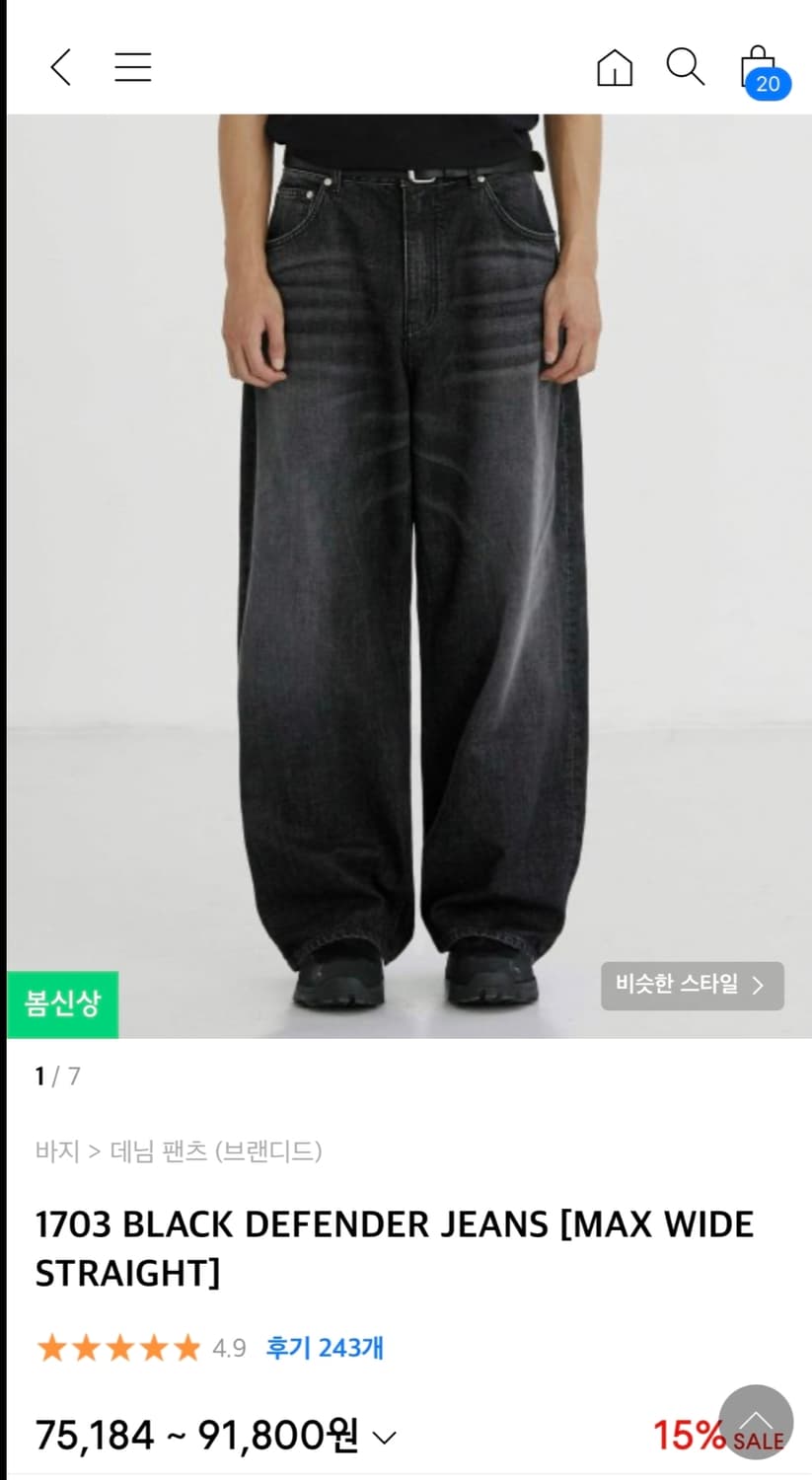Open the 243 reviews page
812x1480 pixels.
click(324, 1348)
